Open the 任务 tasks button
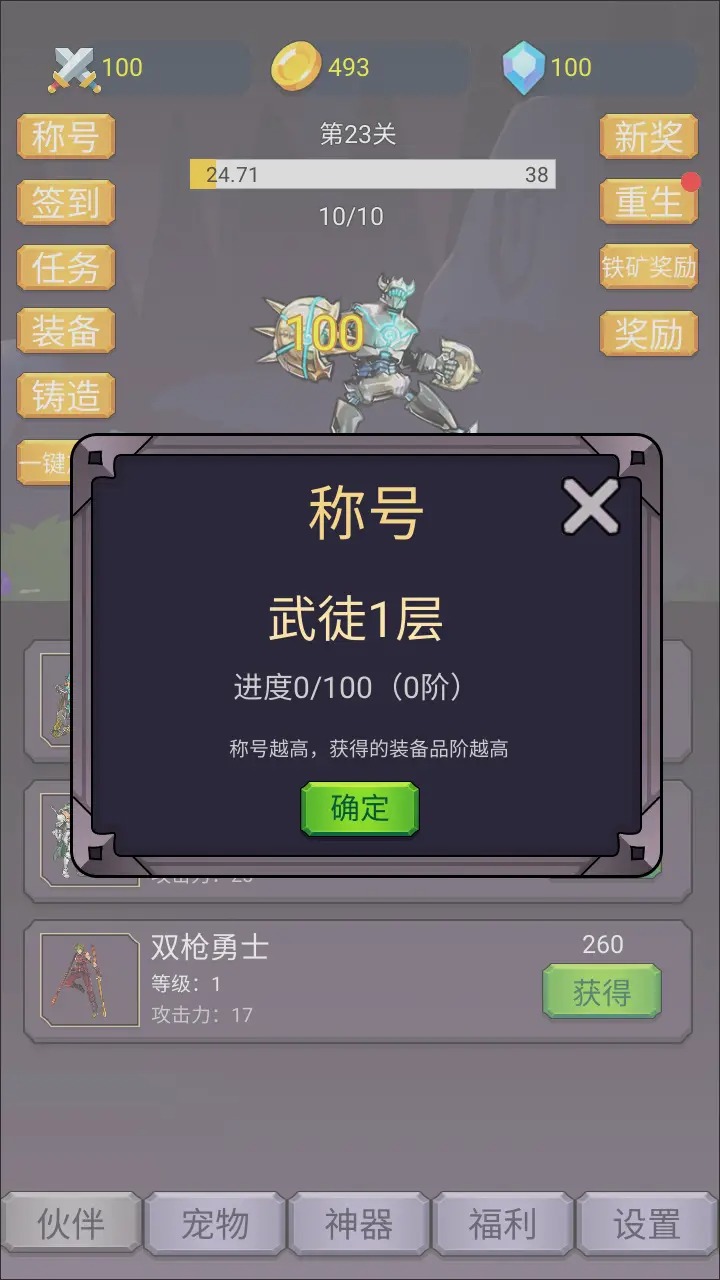 pyautogui.click(x=66, y=267)
